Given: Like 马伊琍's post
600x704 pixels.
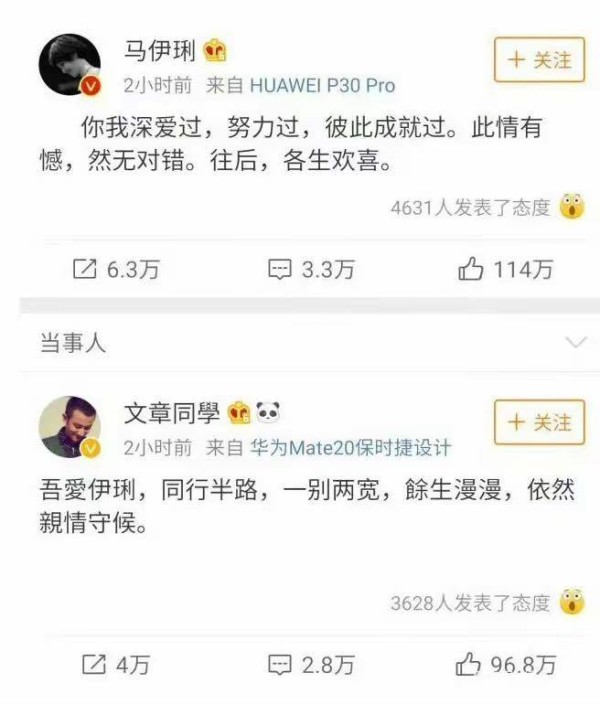Looking at the screenshot, I should pyautogui.click(x=505, y=269).
